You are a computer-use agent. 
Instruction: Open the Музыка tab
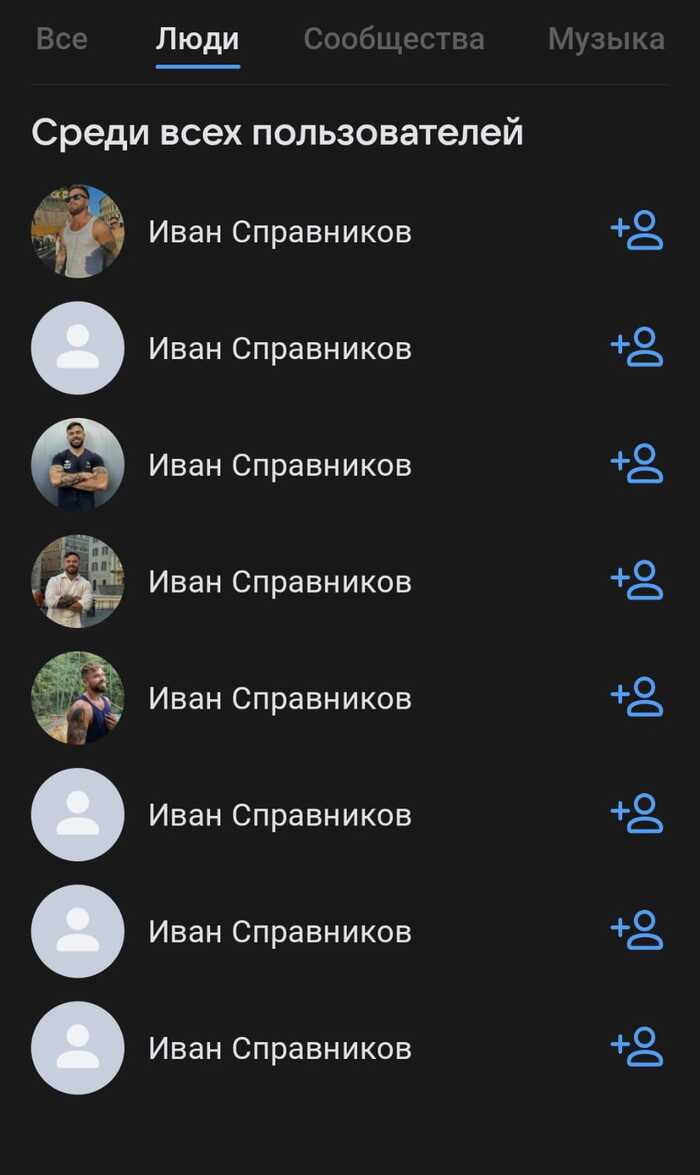605,39
